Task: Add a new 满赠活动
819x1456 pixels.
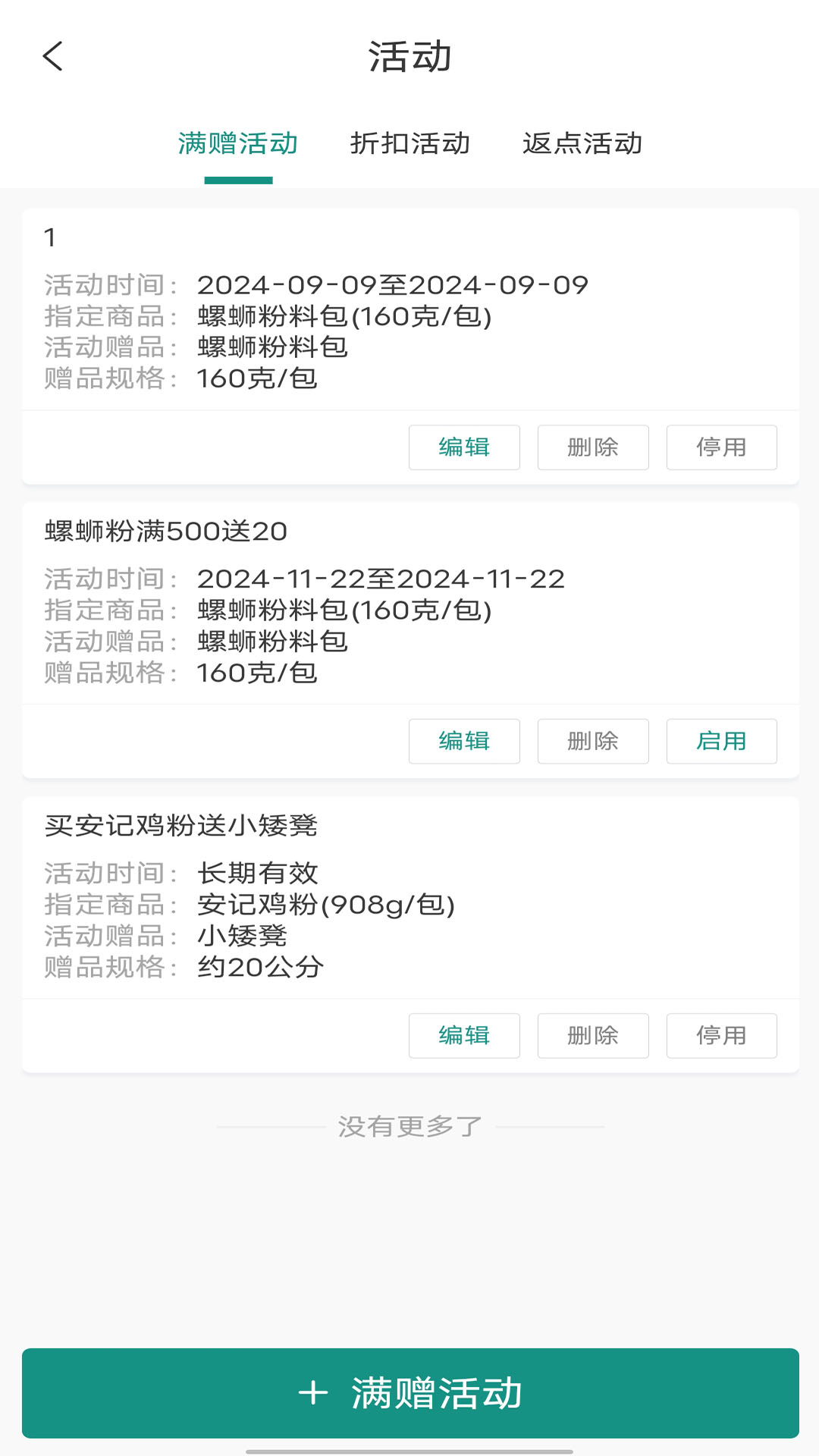Action: [410, 1393]
